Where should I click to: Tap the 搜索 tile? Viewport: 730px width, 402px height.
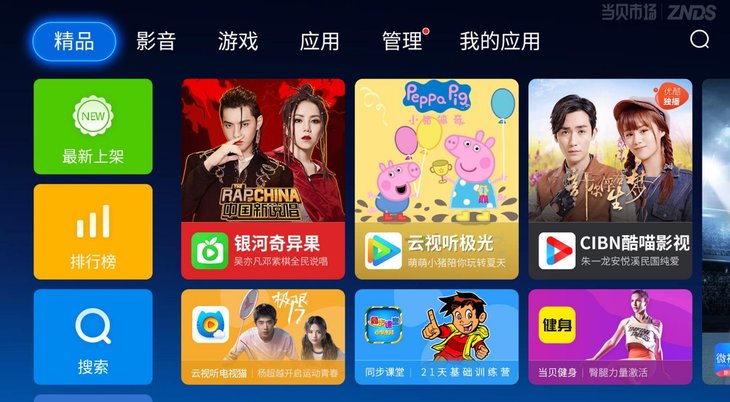pyautogui.click(x=93, y=336)
